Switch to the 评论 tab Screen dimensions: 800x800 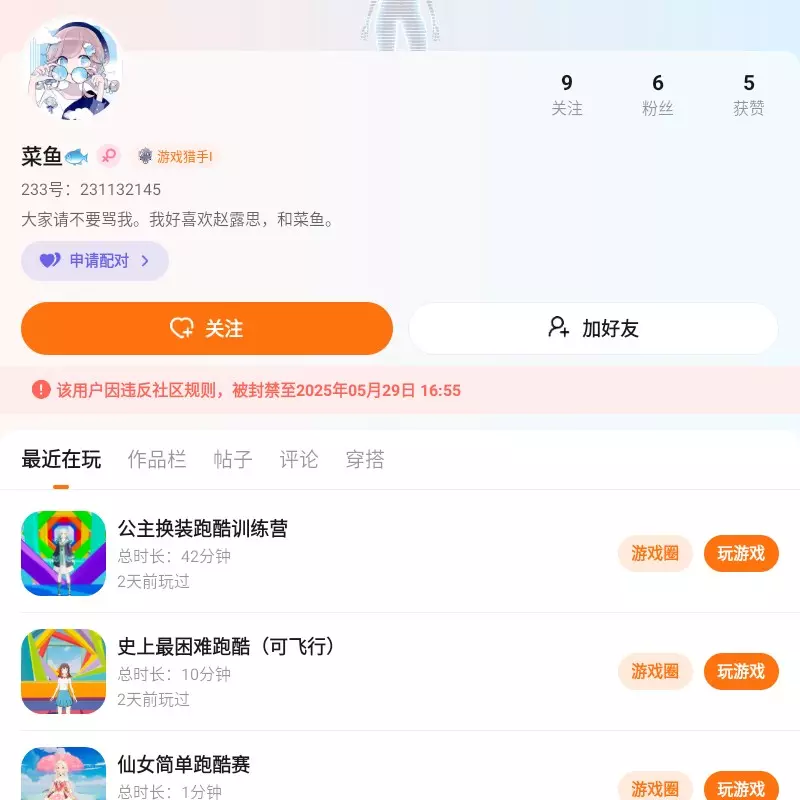click(x=299, y=460)
